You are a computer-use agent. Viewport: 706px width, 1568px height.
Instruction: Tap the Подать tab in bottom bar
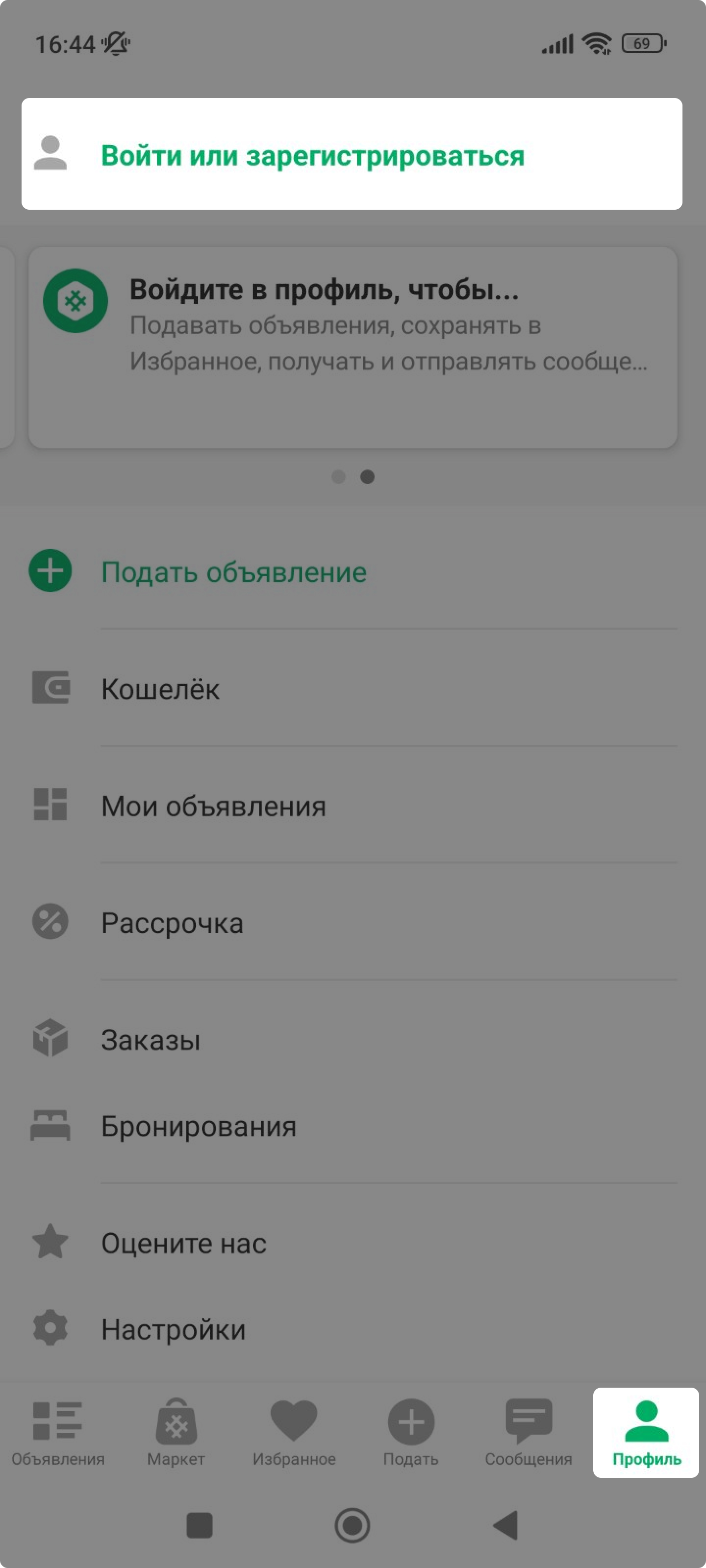coord(411,1432)
